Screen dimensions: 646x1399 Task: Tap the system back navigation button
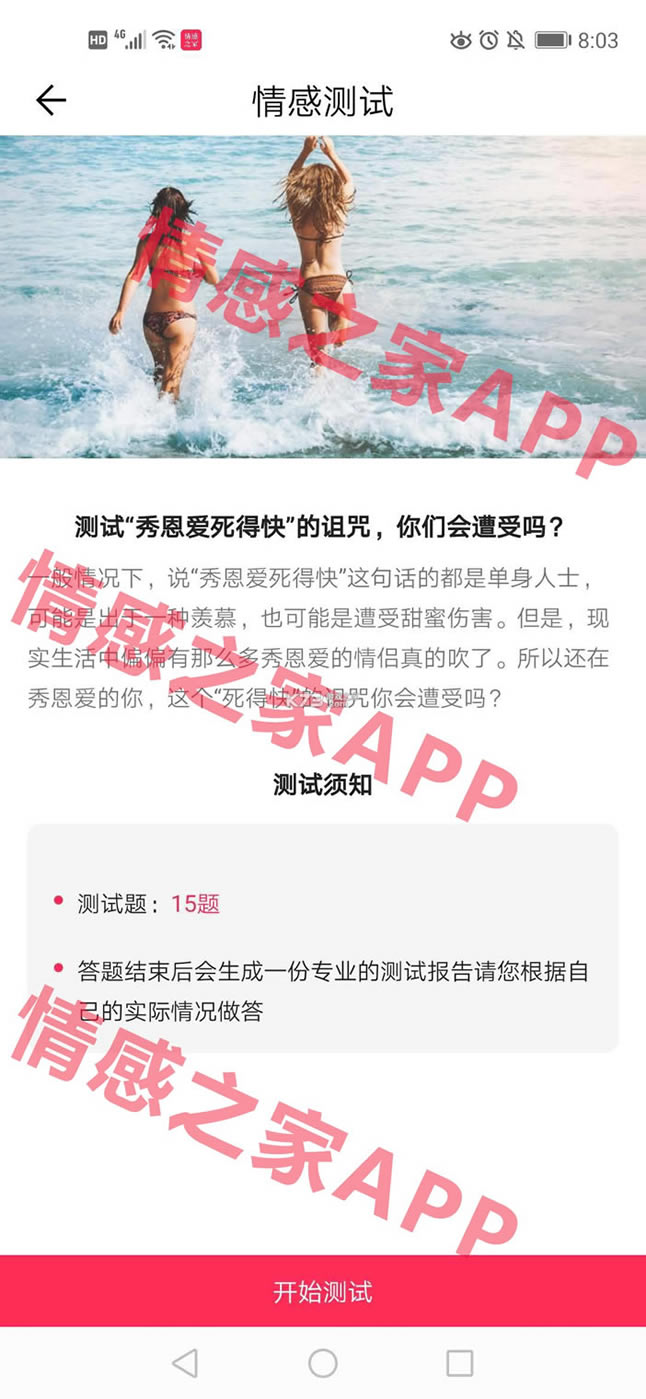[x=185, y=1362]
